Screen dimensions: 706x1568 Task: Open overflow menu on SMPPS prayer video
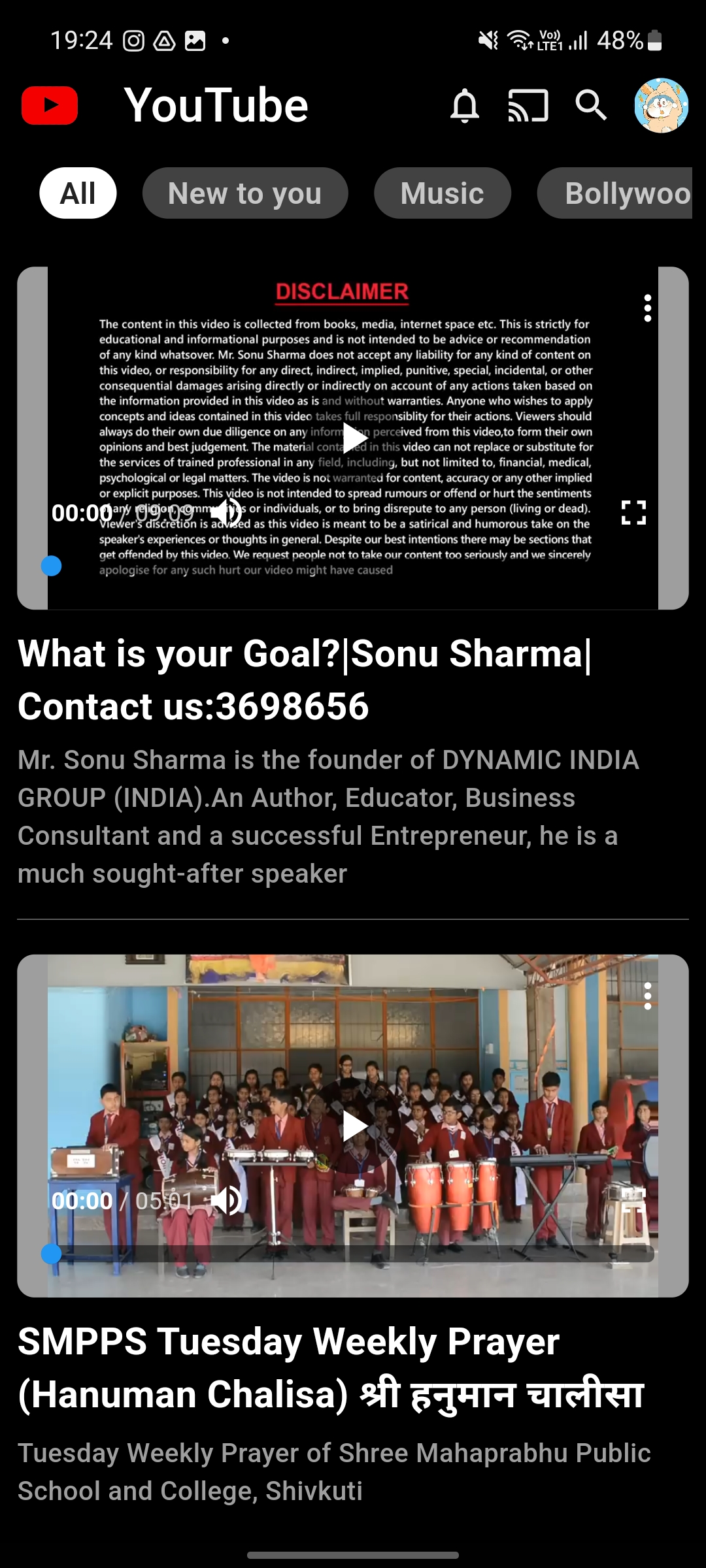(x=648, y=996)
